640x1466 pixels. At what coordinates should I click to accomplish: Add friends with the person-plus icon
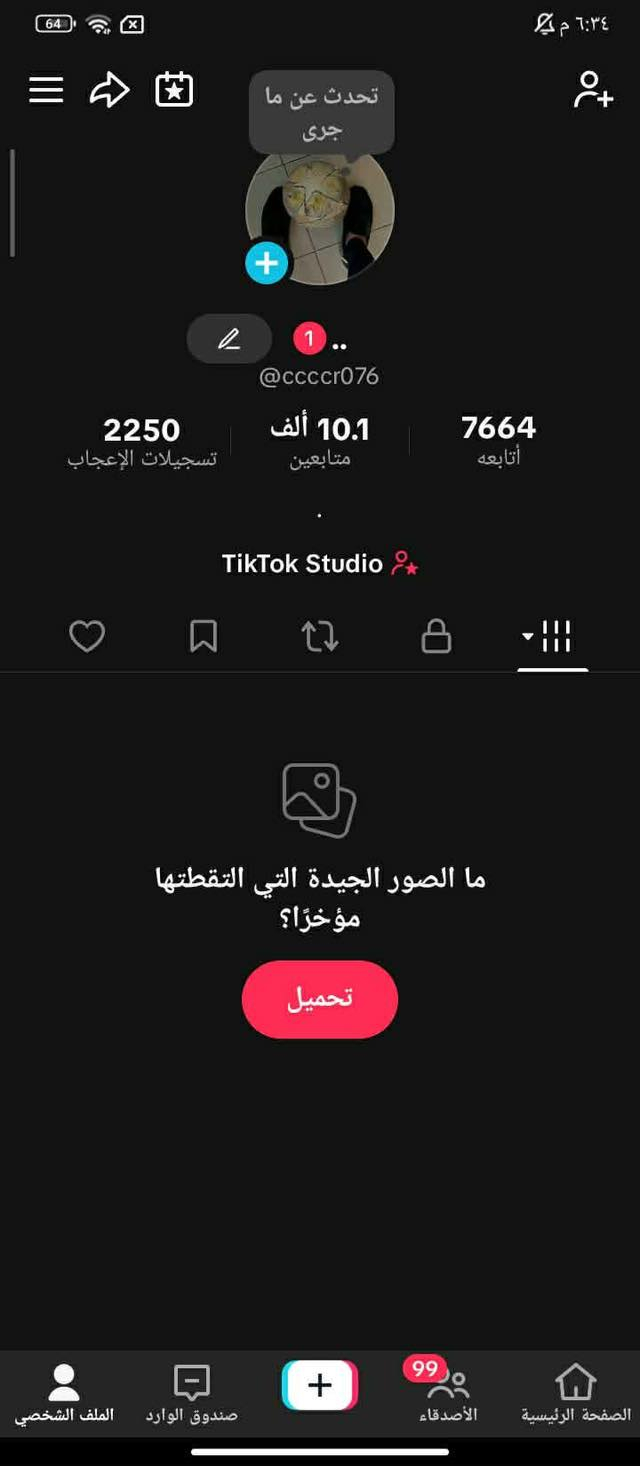pyautogui.click(x=592, y=90)
